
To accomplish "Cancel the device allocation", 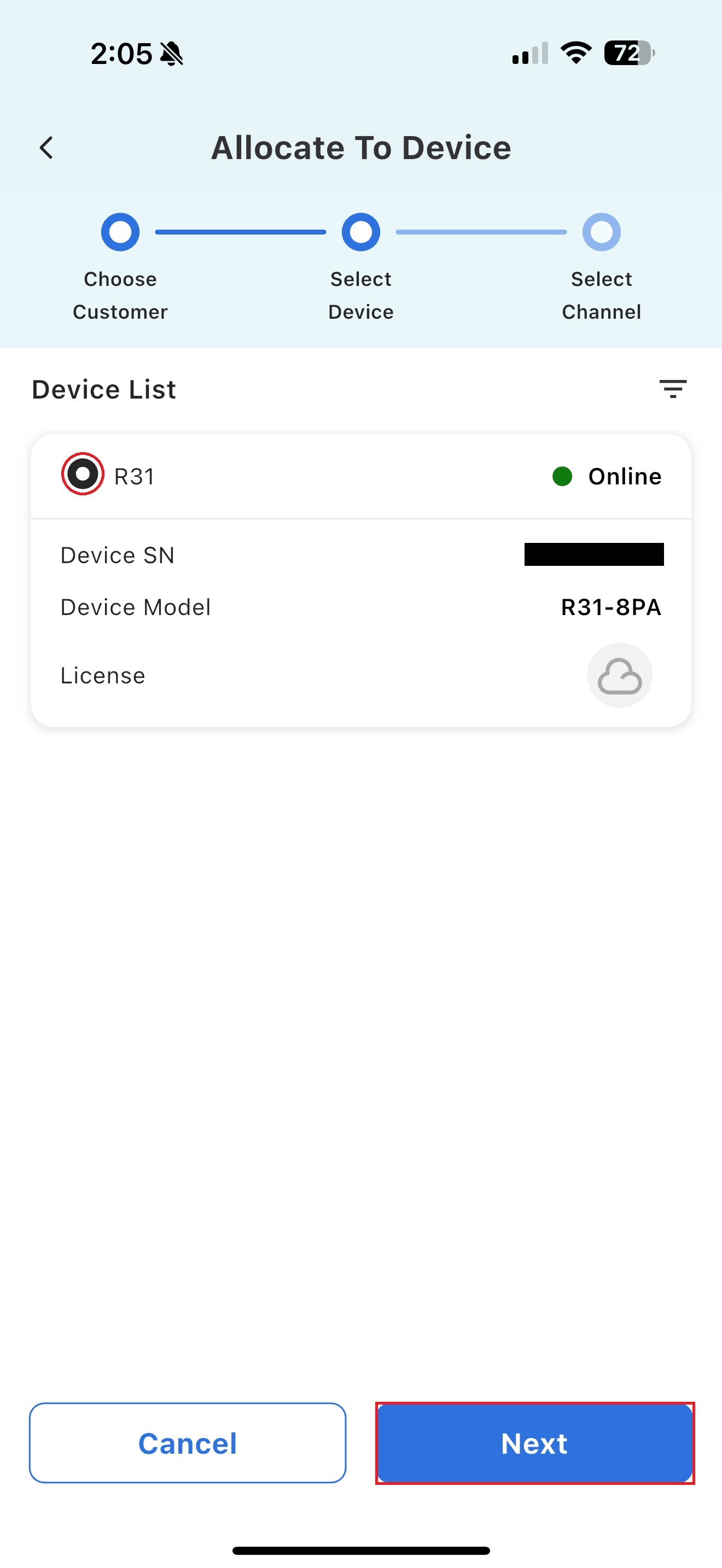I will pos(188,1443).
